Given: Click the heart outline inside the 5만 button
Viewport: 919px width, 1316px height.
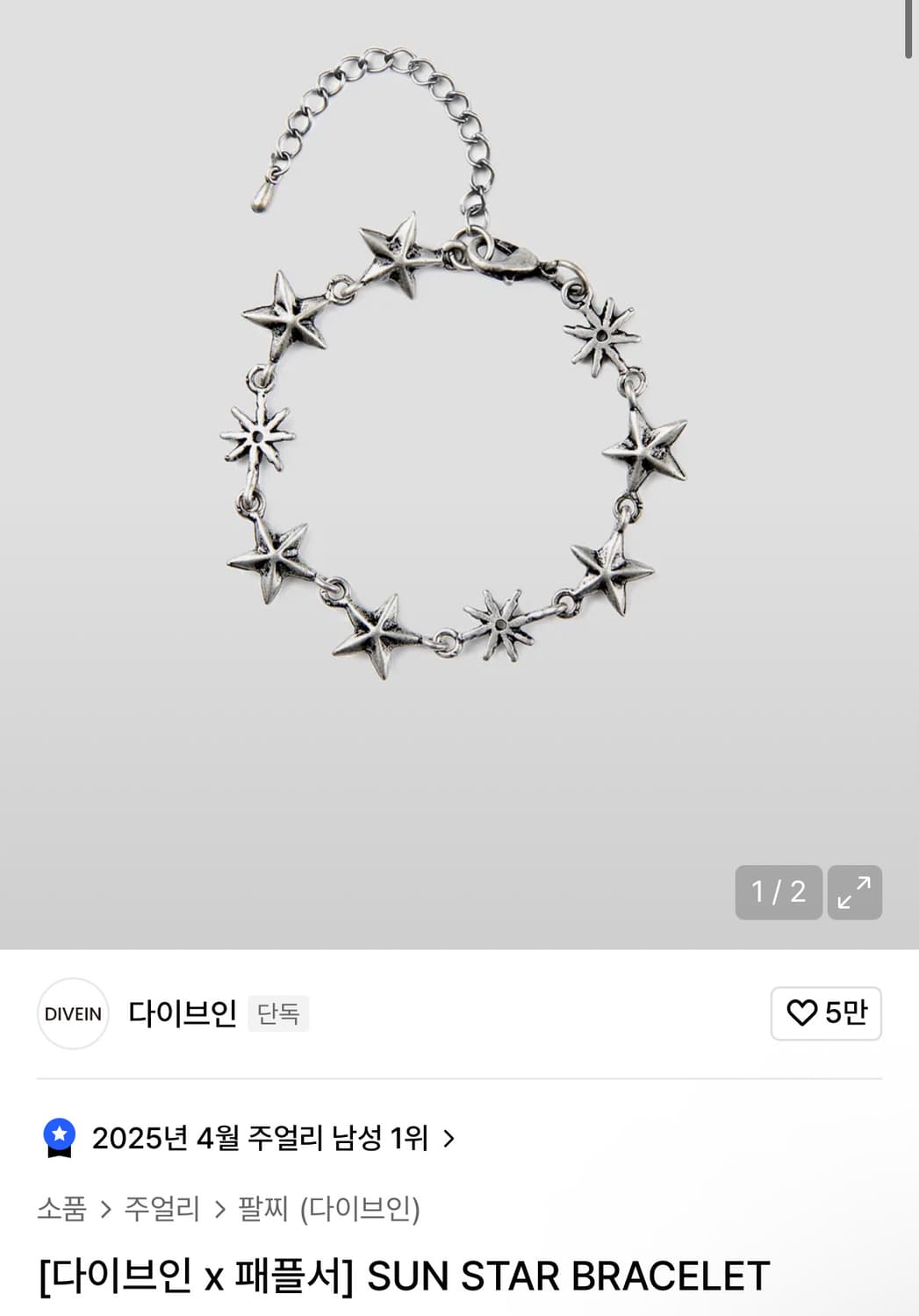Looking at the screenshot, I should 801,1013.
